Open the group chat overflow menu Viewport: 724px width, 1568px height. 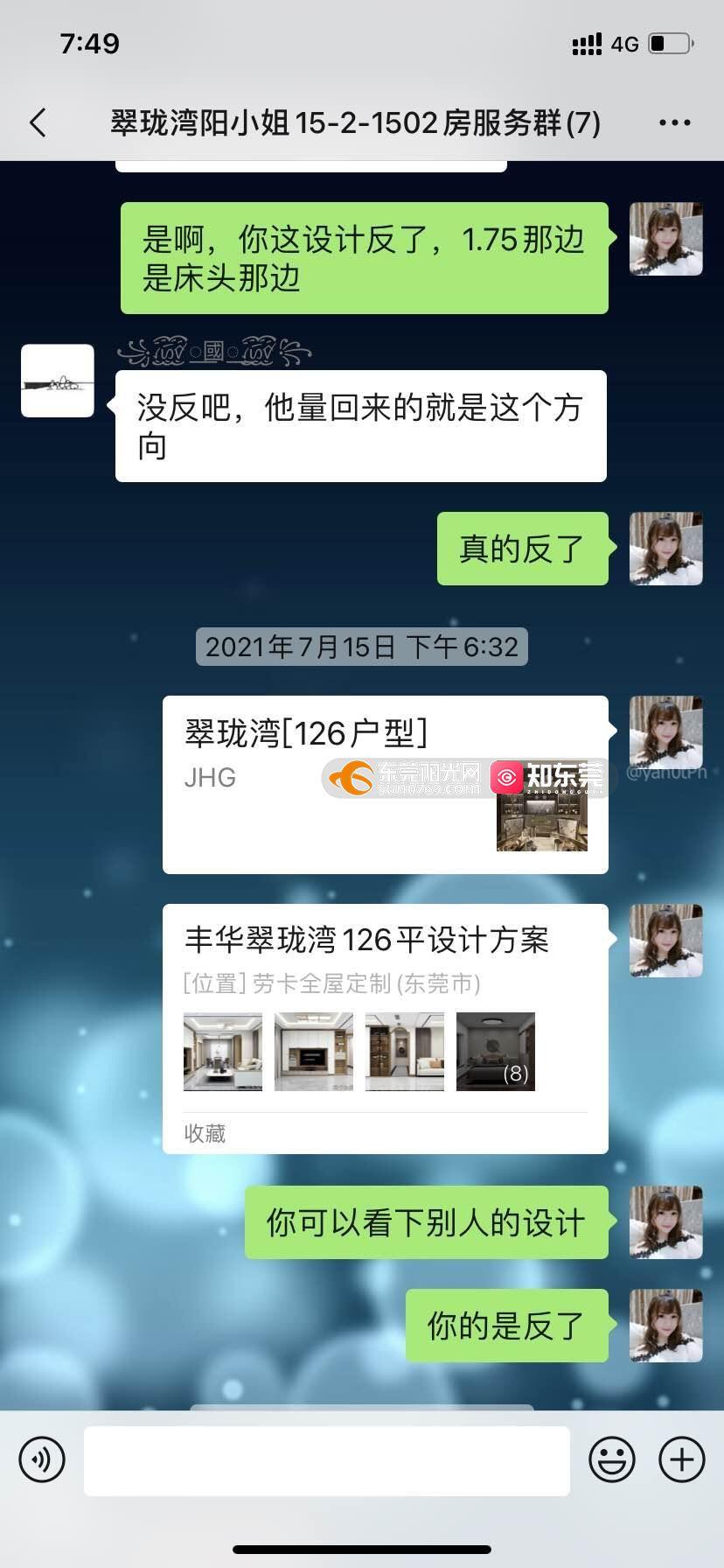click(x=674, y=122)
